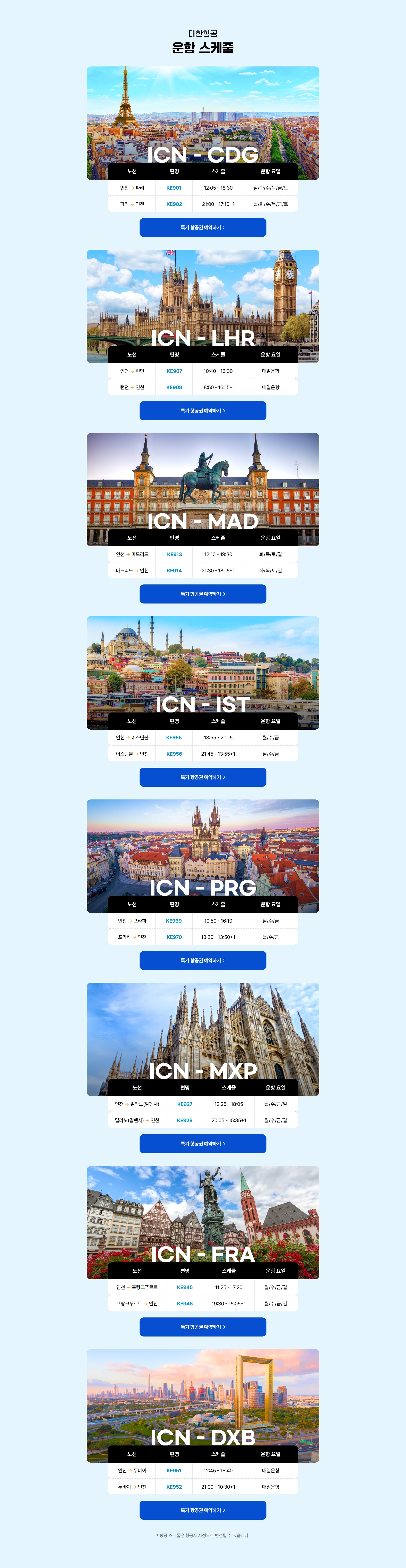
Task: Reserve special fare for ICN - DXB Dubai route
Action: [203, 1510]
